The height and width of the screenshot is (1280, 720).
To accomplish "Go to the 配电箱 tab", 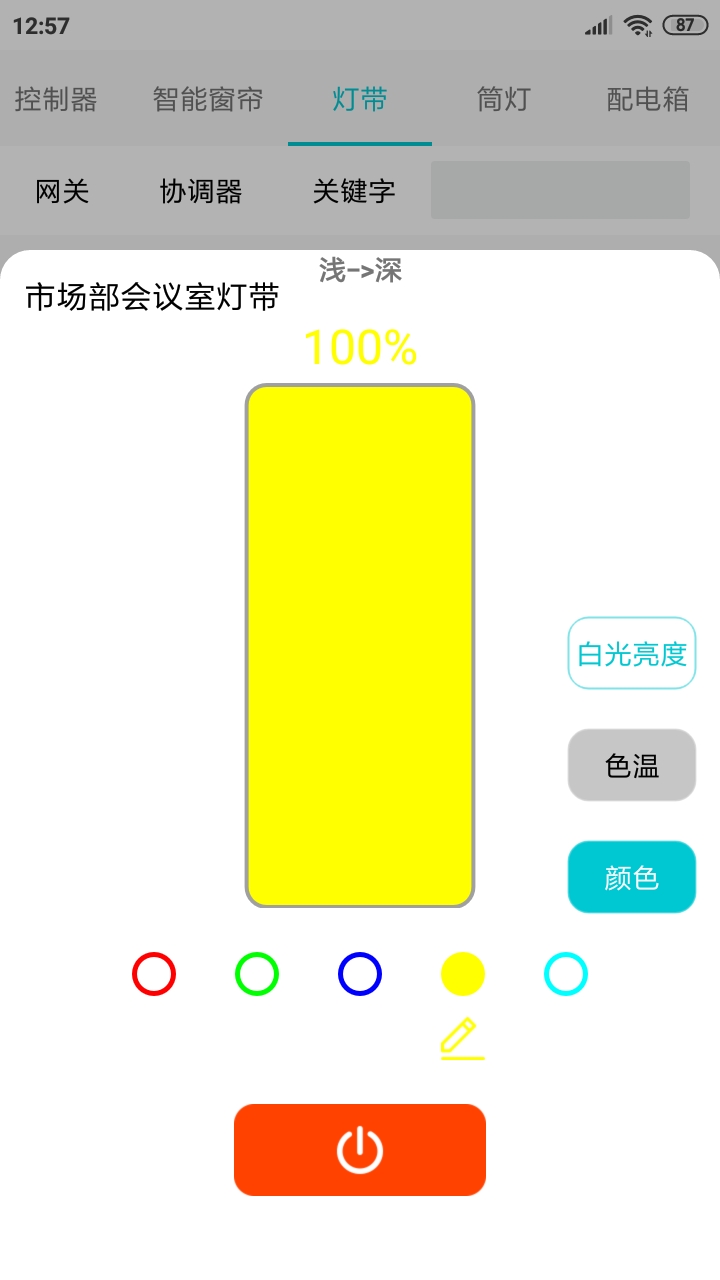I will (647, 100).
